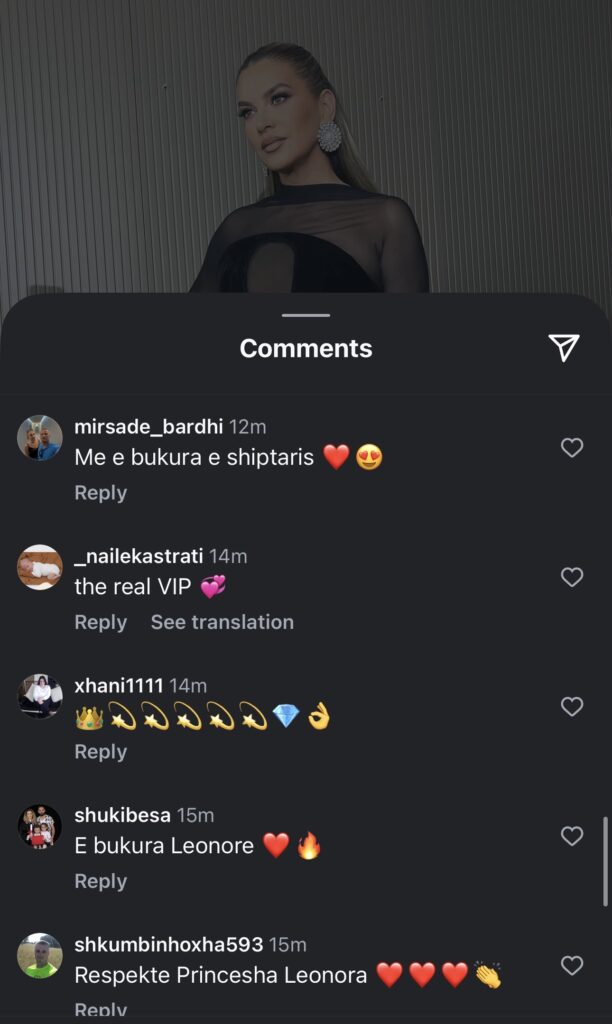Open mirsade_bardhi's profile picture
This screenshot has height=1024, width=612.
40,438
